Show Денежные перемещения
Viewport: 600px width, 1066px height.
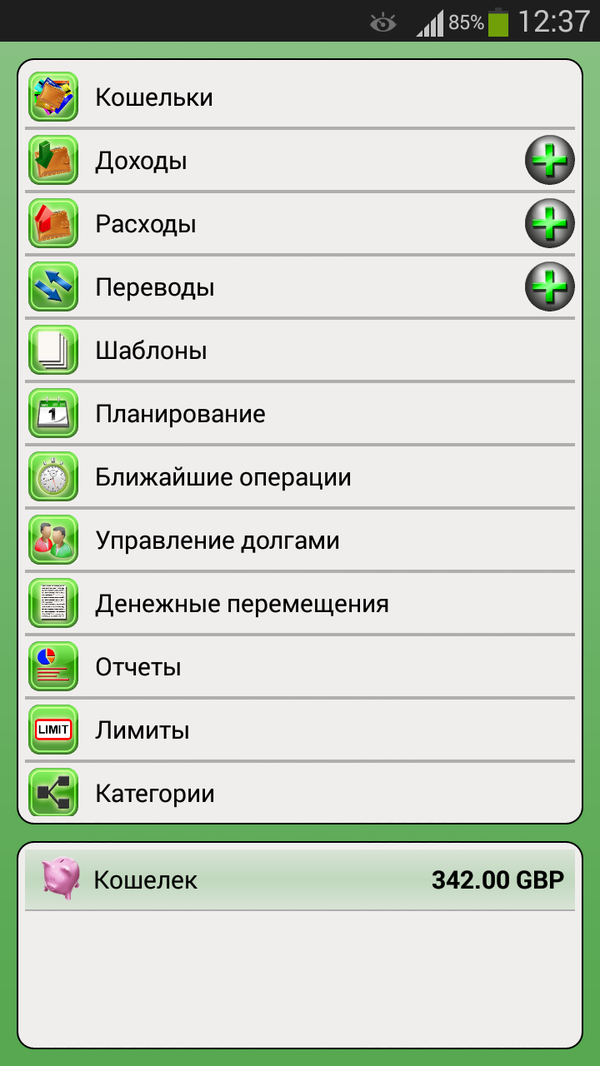[x=300, y=604]
